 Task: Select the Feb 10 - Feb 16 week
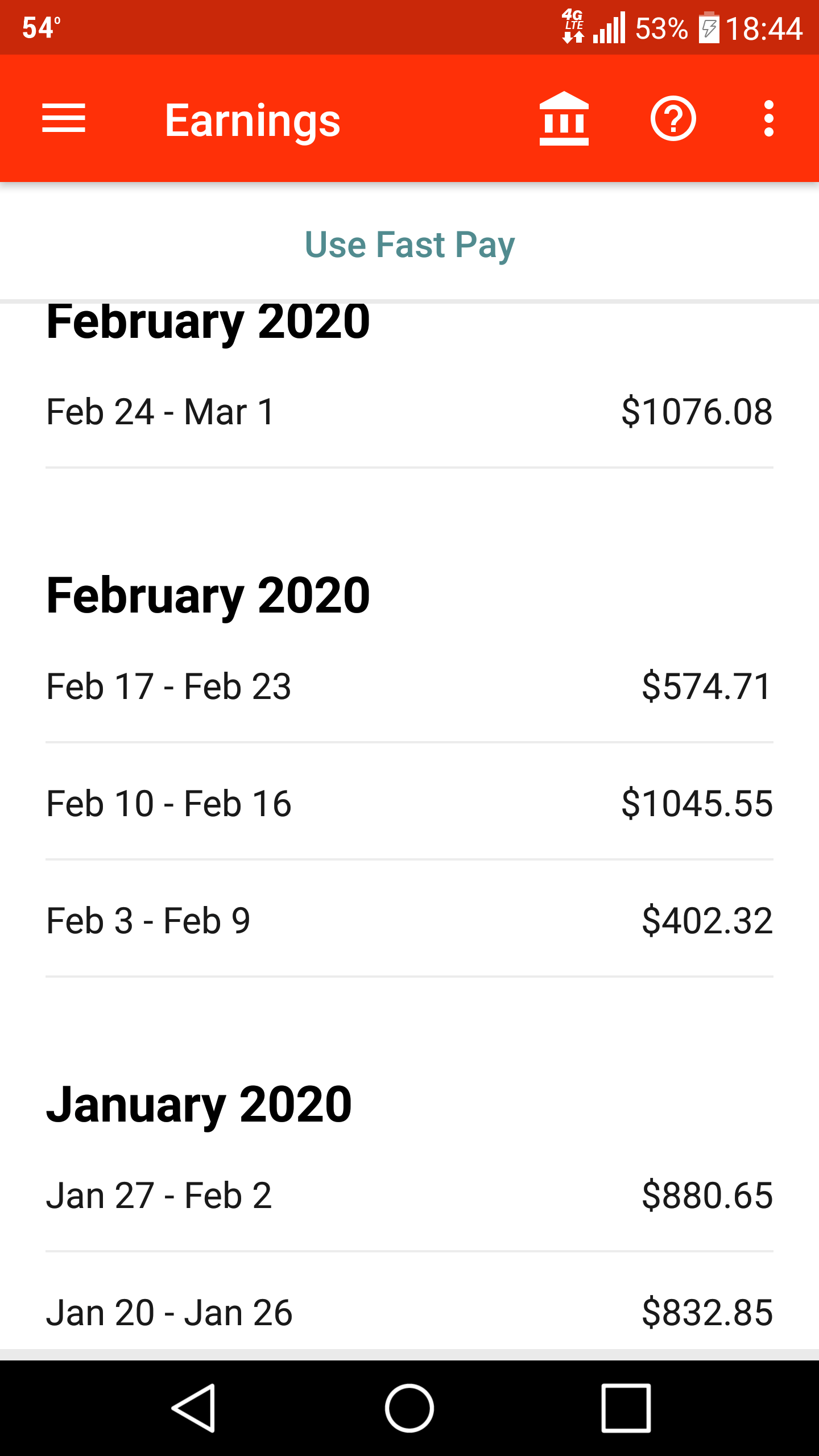[409, 803]
